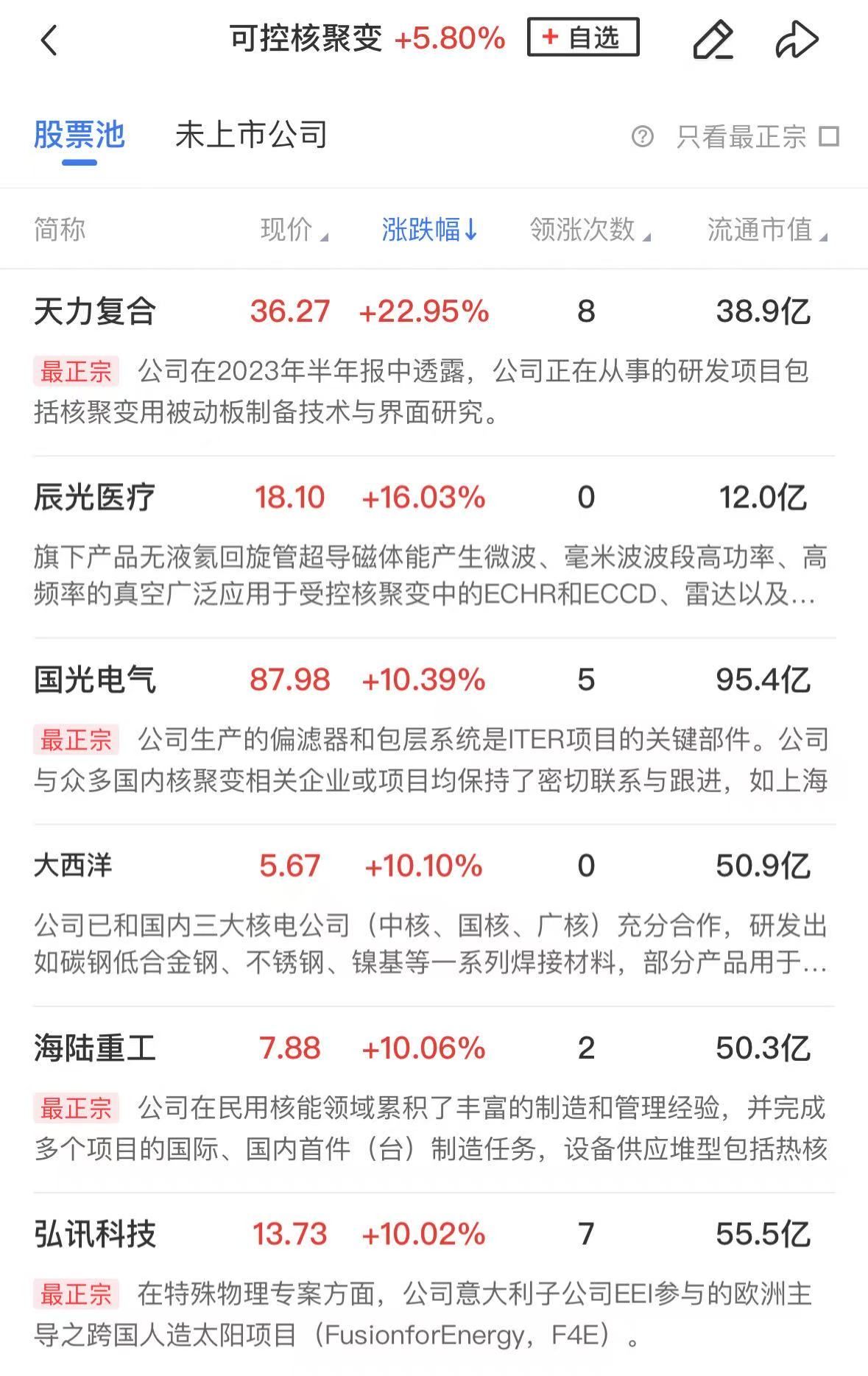
Task: Open the help question-mark icon
Action: 642,137
